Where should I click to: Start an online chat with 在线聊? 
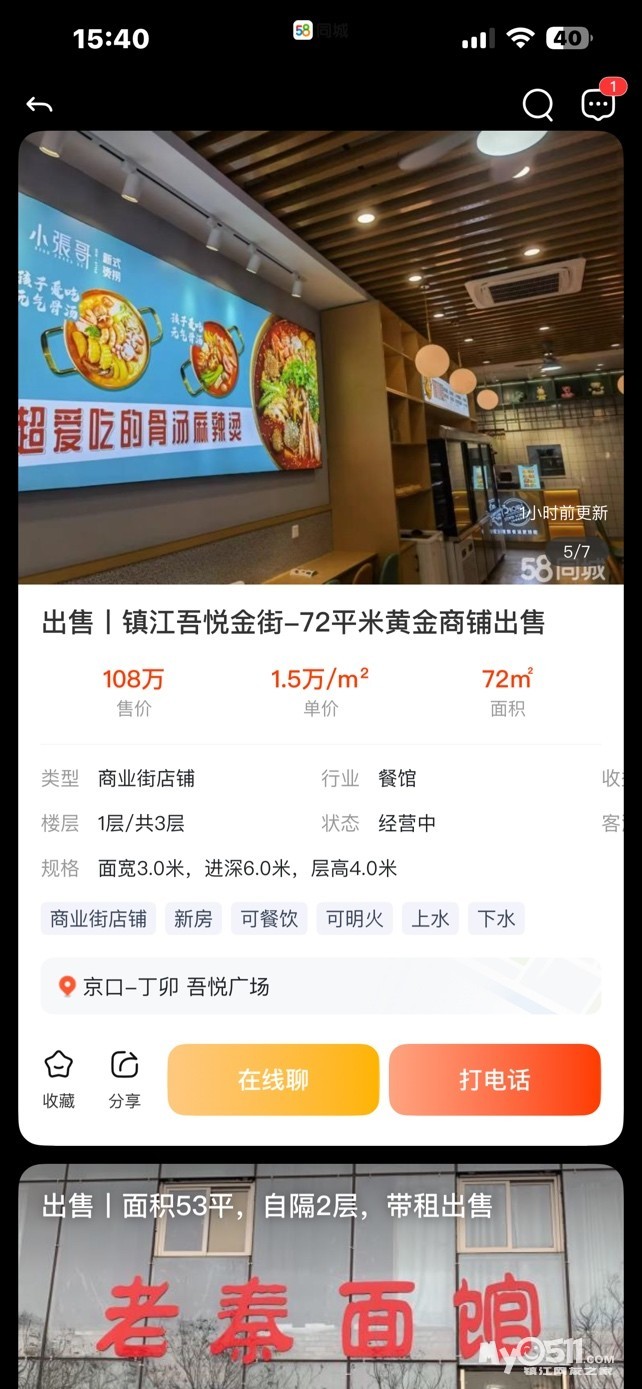pyautogui.click(x=273, y=1080)
